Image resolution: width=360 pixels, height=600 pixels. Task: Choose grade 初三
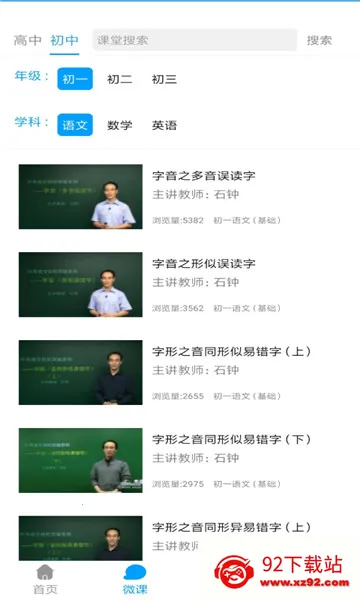pyautogui.click(x=164, y=79)
